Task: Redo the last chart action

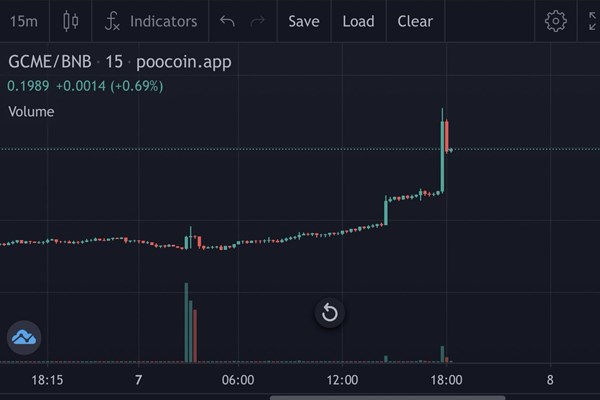Action: [x=257, y=21]
